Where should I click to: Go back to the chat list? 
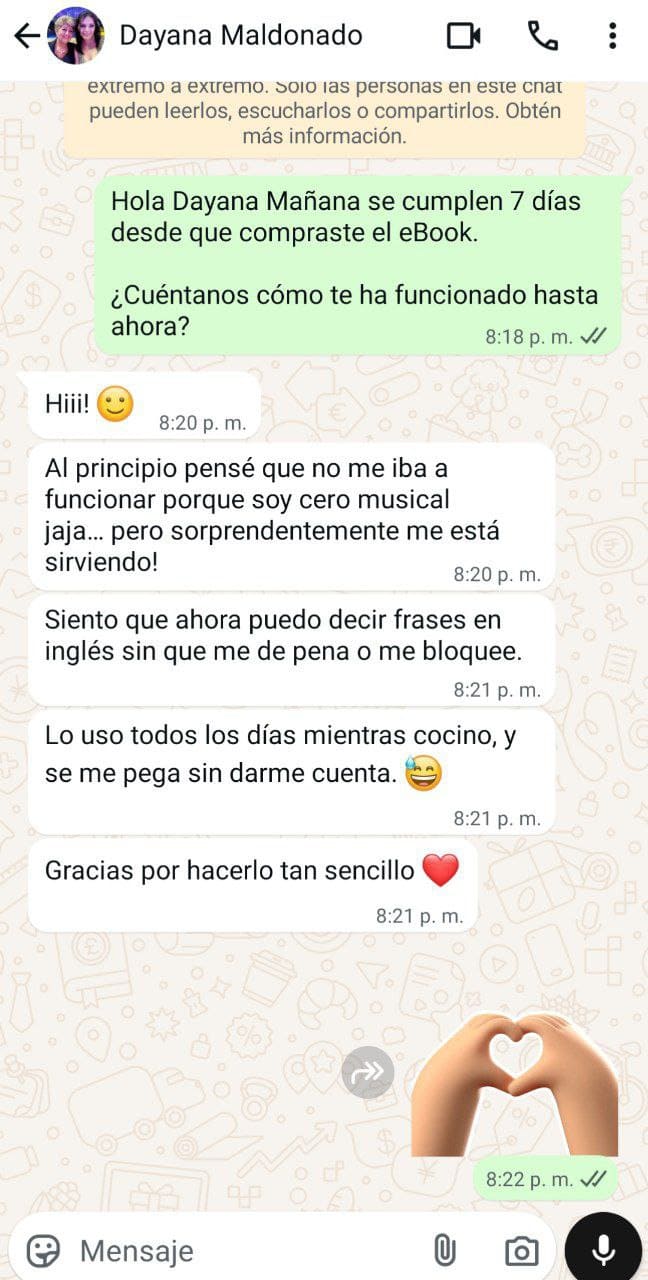click(26, 37)
